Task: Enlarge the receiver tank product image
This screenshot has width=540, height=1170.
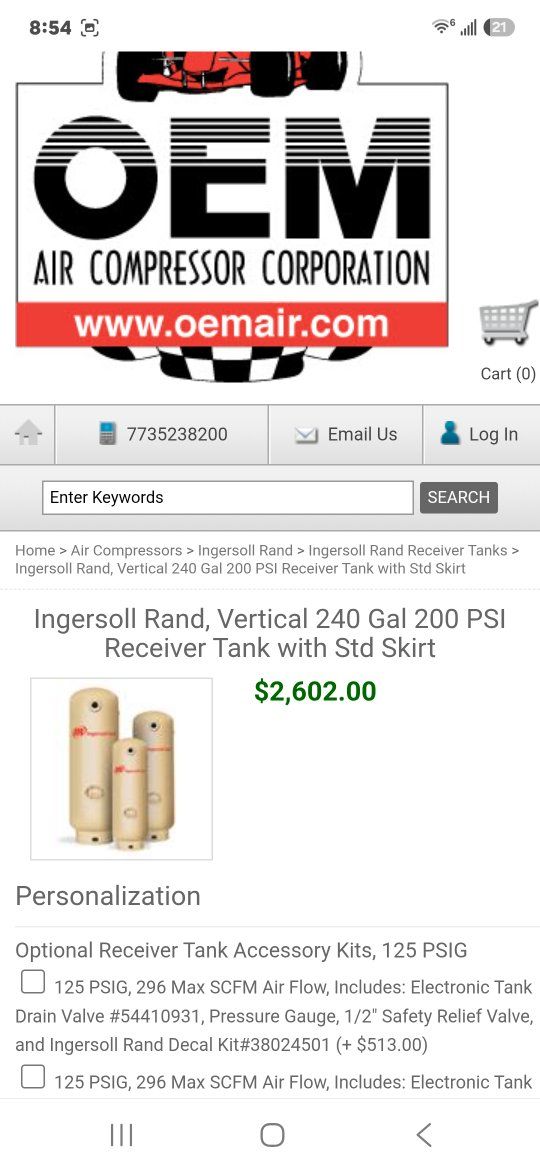Action: pos(122,769)
